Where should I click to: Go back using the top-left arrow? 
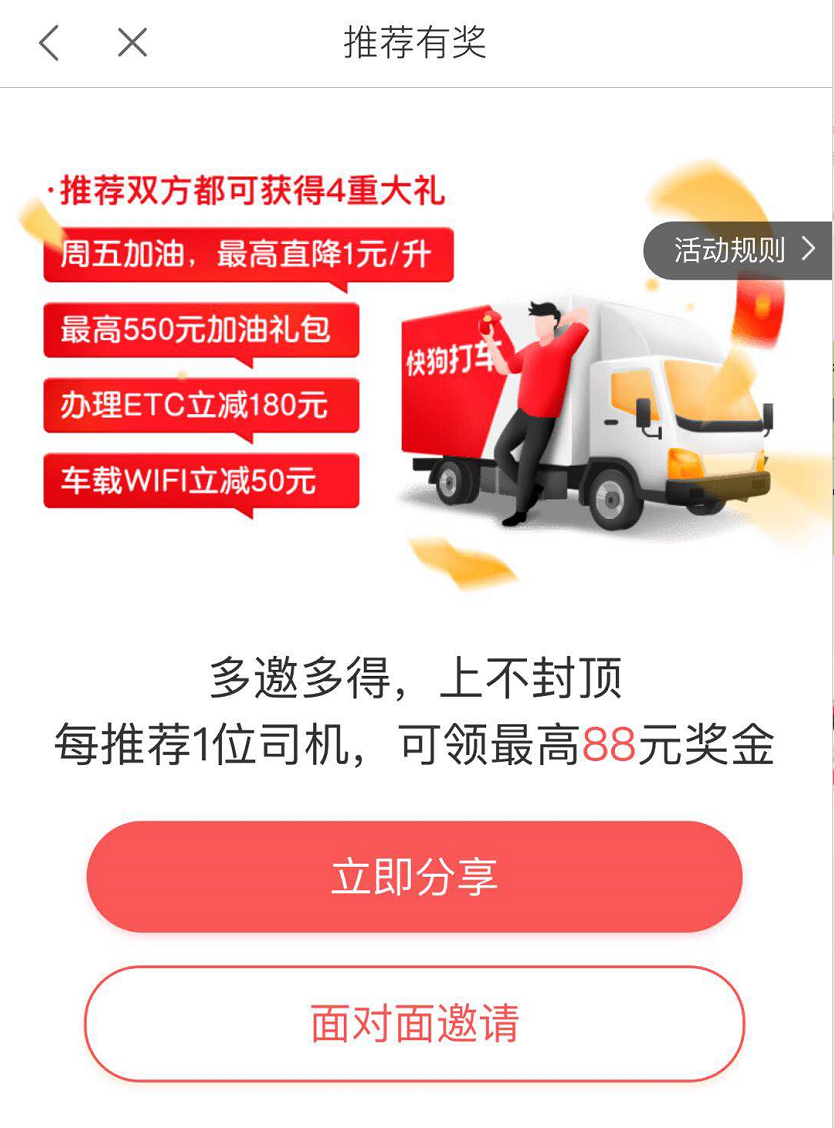pyautogui.click(x=49, y=43)
